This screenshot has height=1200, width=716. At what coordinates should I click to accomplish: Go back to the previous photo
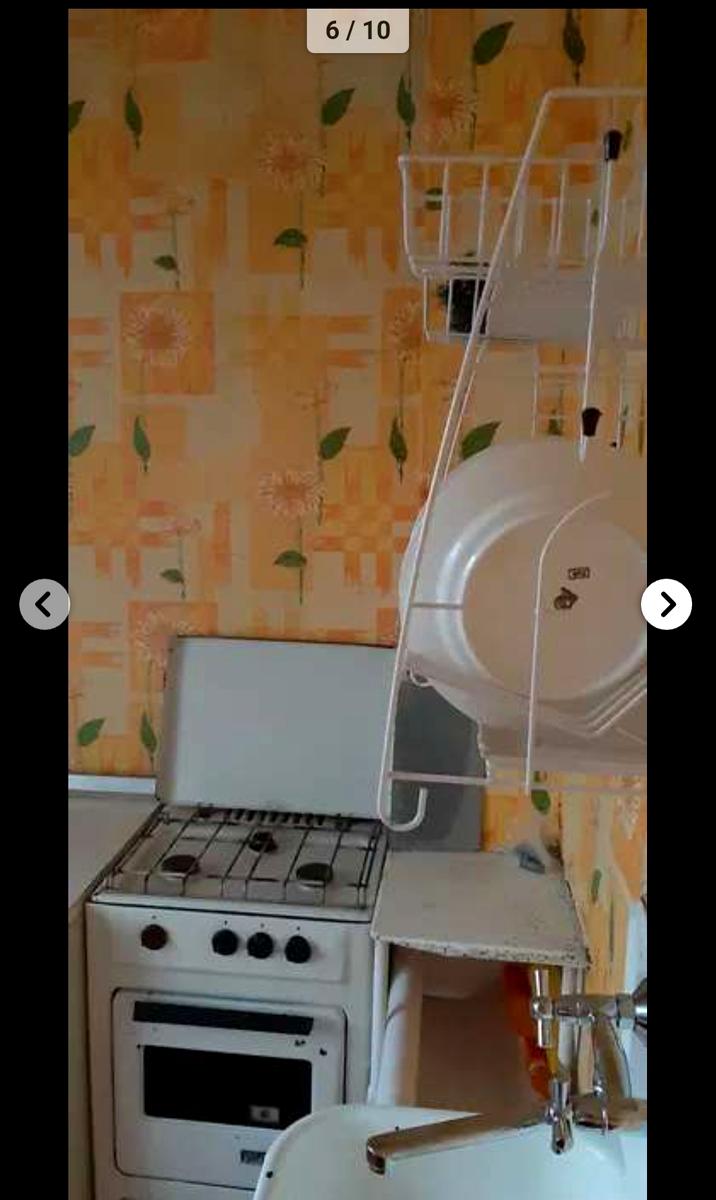pyautogui.click(x=44, y=604)
